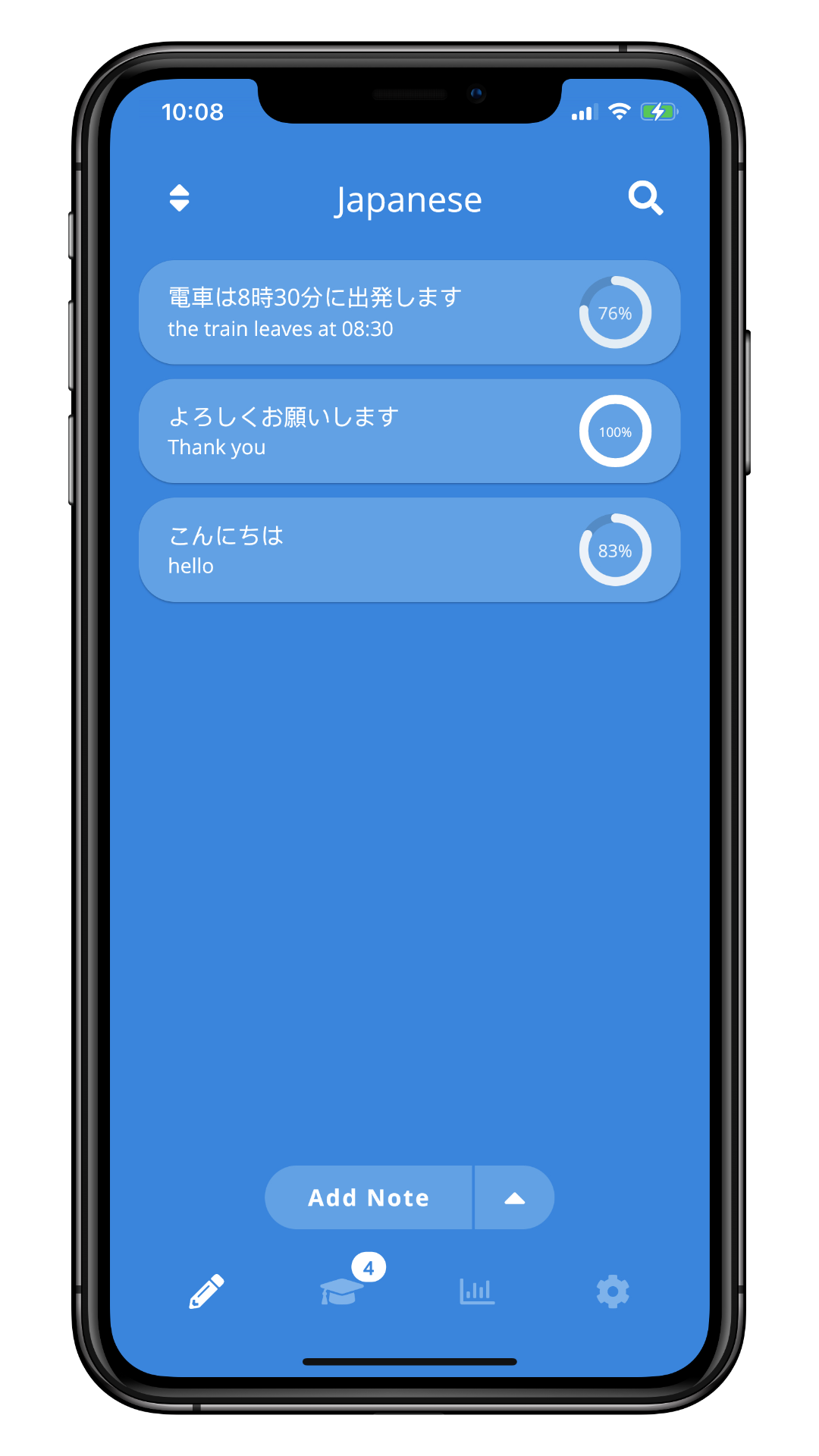Screen dimensions: 819x1456
Task: Open the train leaves at 08:30 note
Action: click(x=409, y=312)
